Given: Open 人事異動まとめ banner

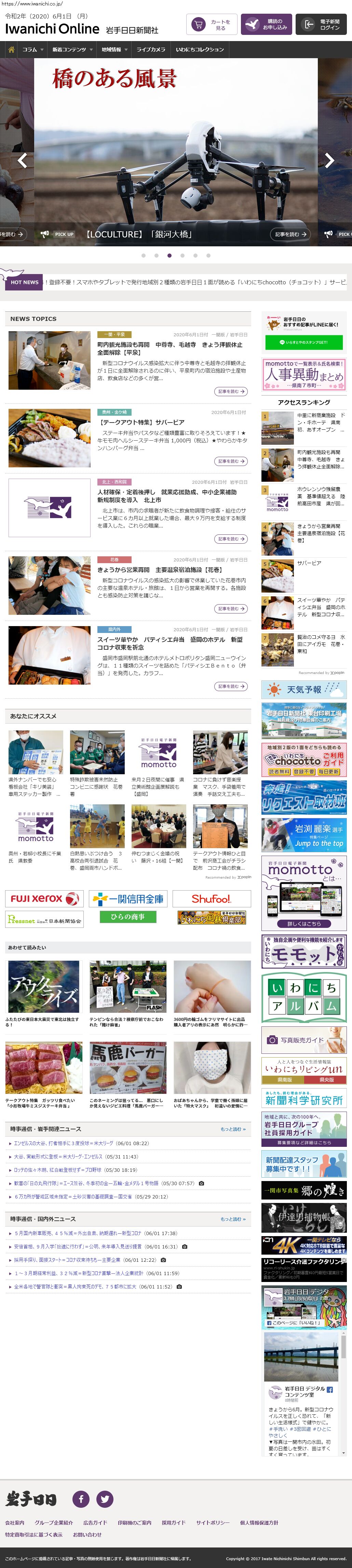Looking at the screenshot, I should tap(303, 374).
